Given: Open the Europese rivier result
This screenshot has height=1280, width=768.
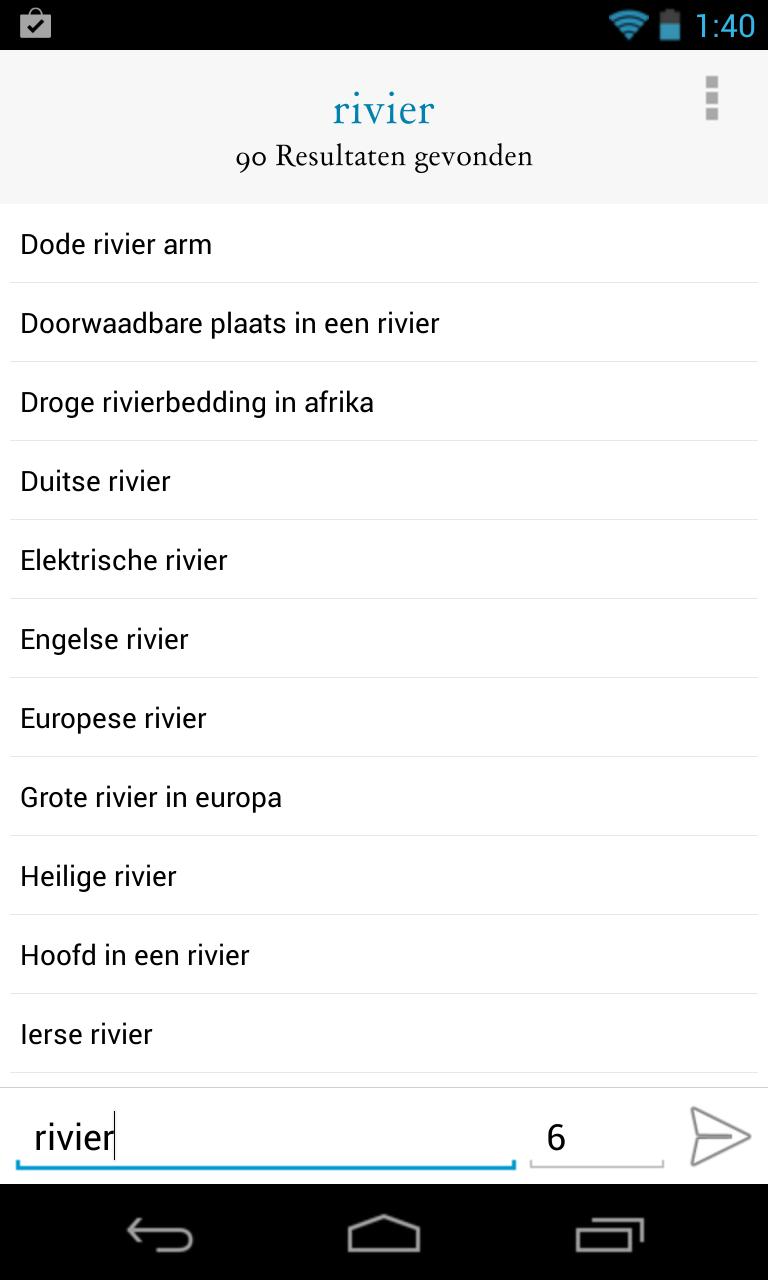Looking at the screenshot, I should point(384,718).
